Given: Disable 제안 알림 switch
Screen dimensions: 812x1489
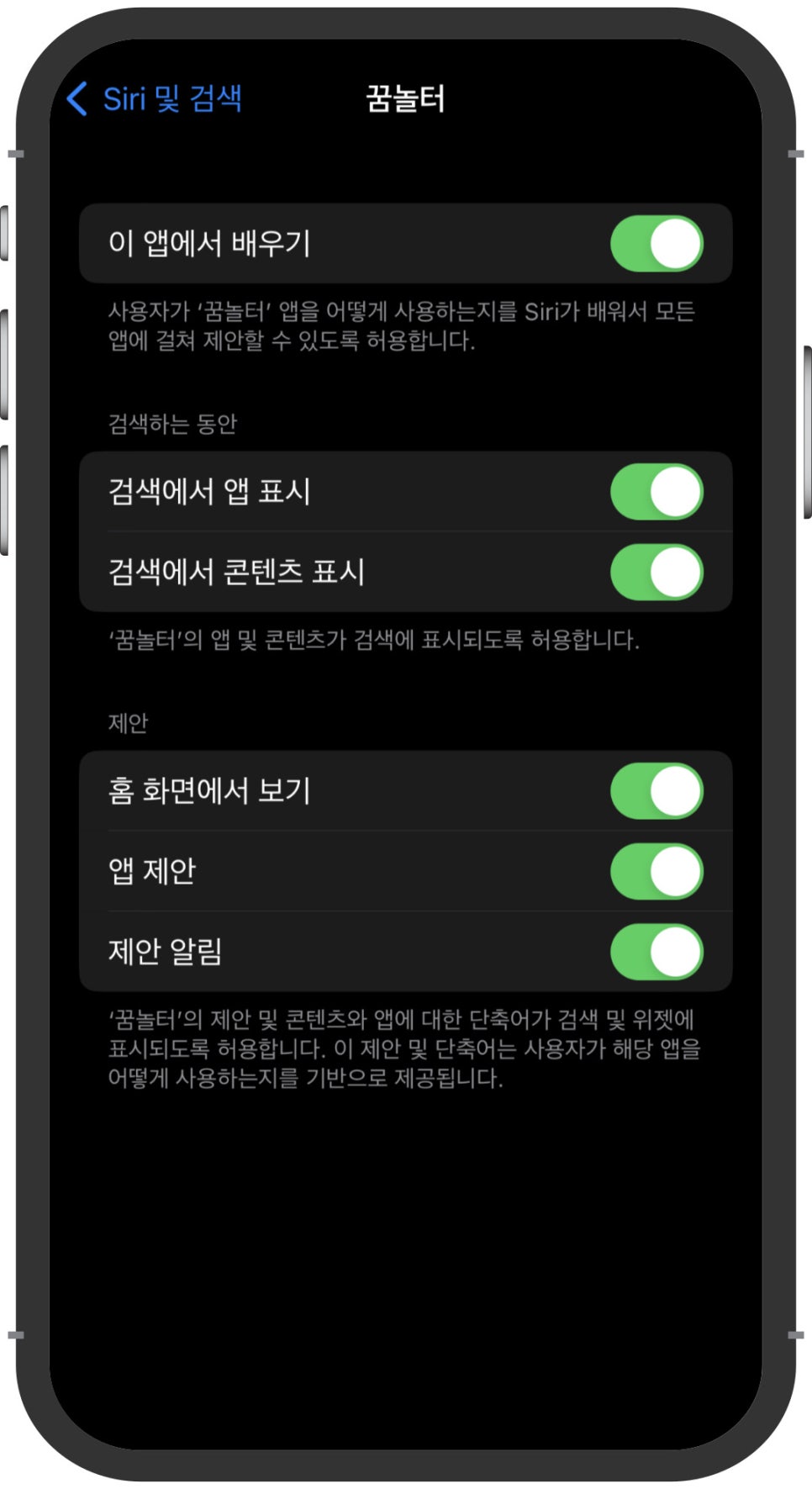Looking at the screenshot, I should 656,952.
